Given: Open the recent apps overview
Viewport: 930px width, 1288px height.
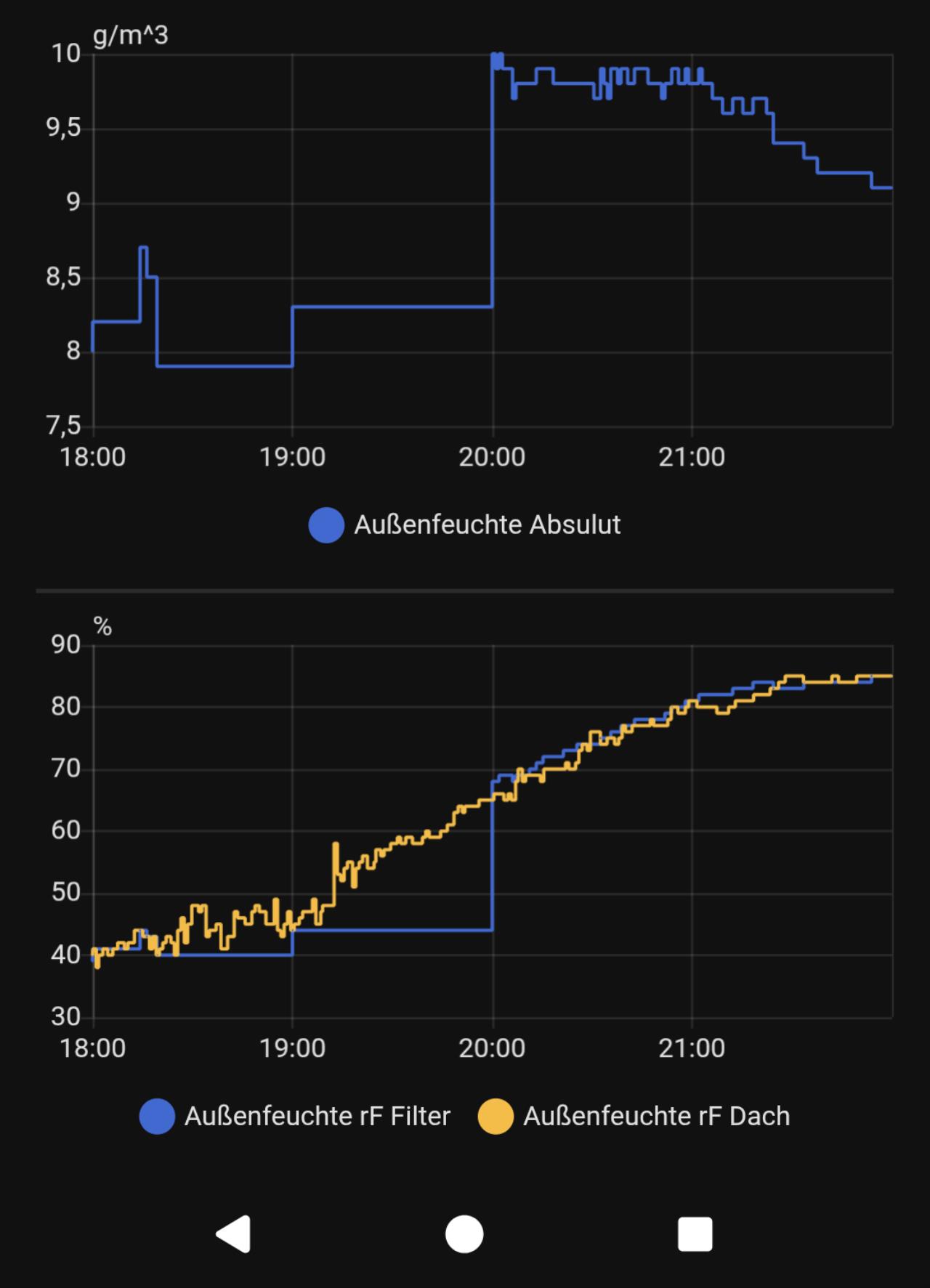Looking at the screenshot, I should pyautogui.click(x=695, y=1234).
